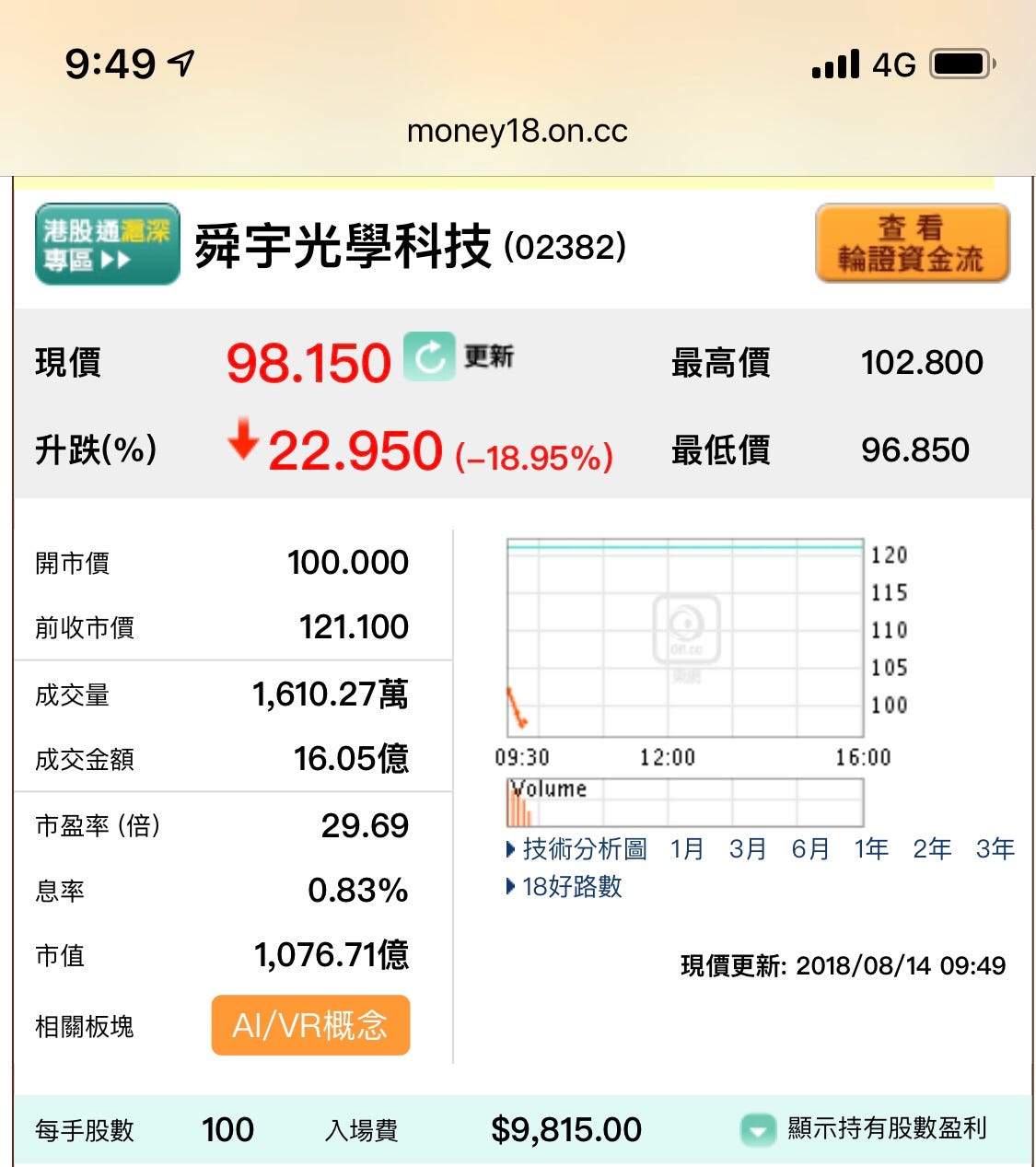Open 18好路數 link
The width and height of the screenshot is (1036, 1167).
571,886
